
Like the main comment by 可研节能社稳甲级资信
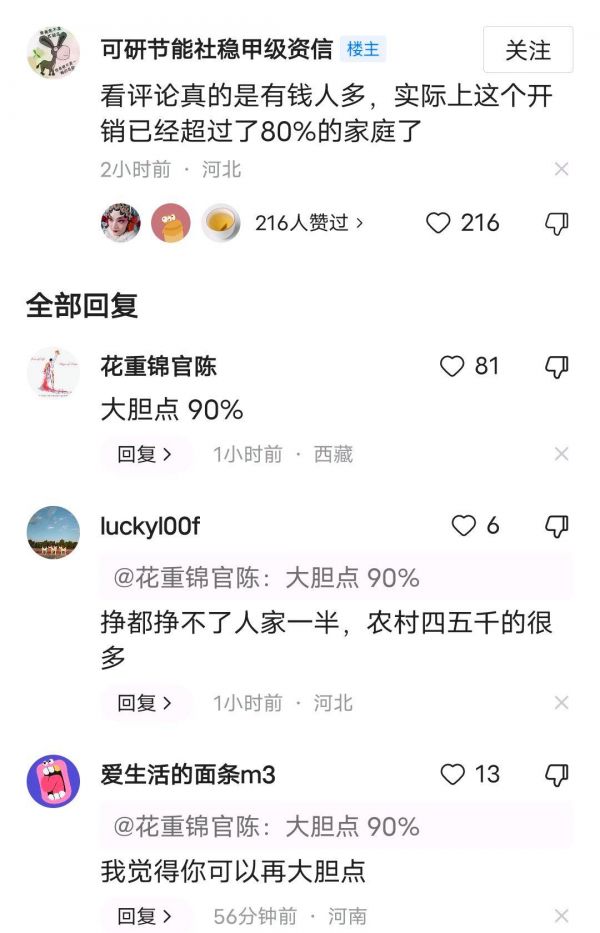click(439, 222)
